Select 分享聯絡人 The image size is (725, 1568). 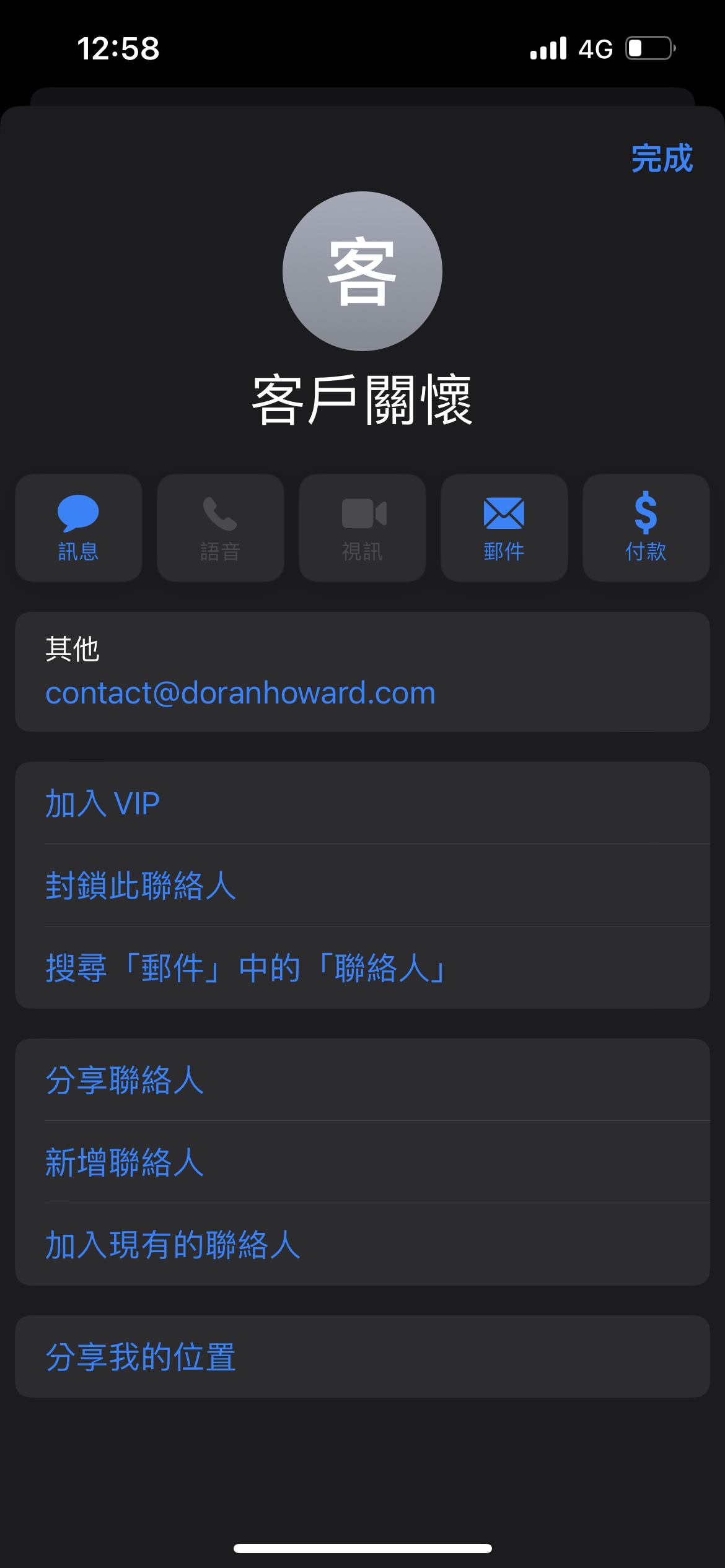[x=362, y=1079]
